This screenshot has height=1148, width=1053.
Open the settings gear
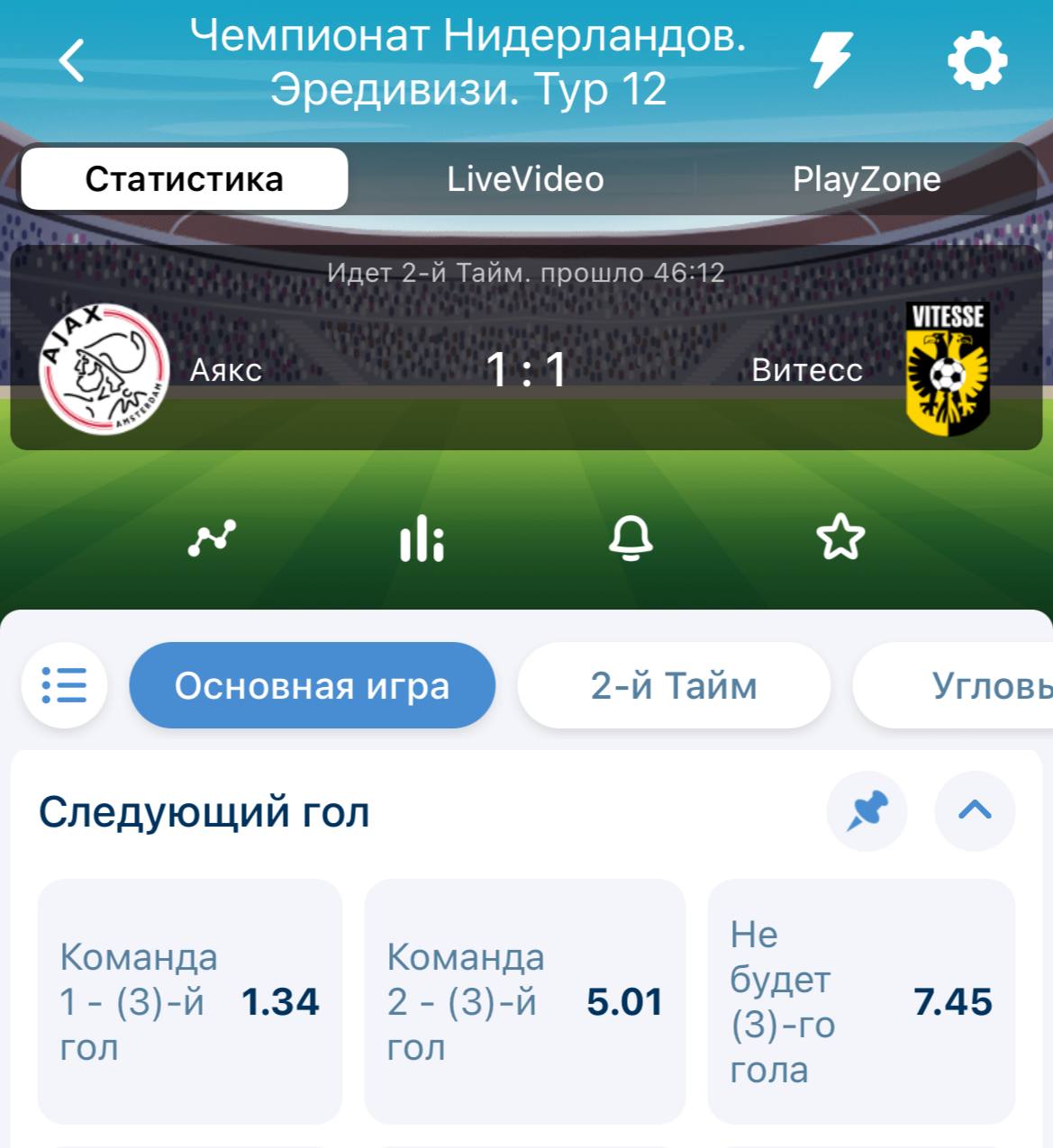coord(976,61)
